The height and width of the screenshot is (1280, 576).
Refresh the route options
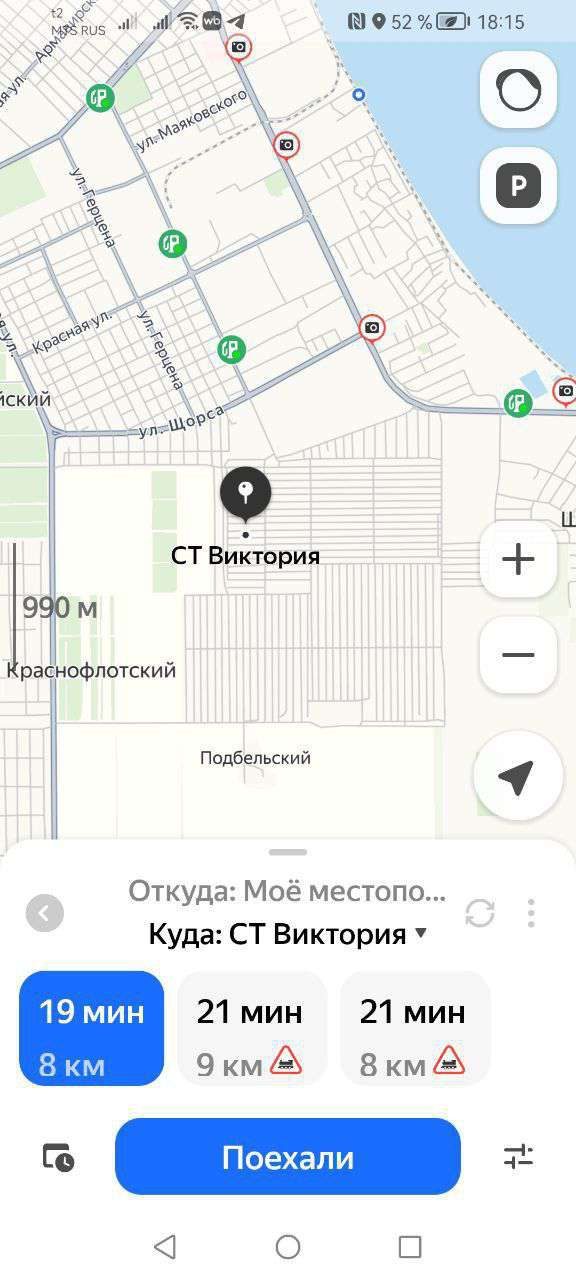(480, 913)
